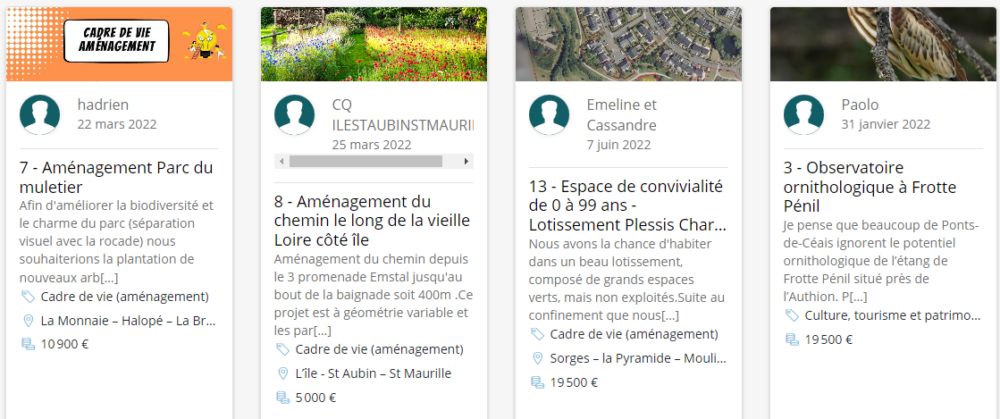Open project 8 chemin vieille Loire

point(372,220)
